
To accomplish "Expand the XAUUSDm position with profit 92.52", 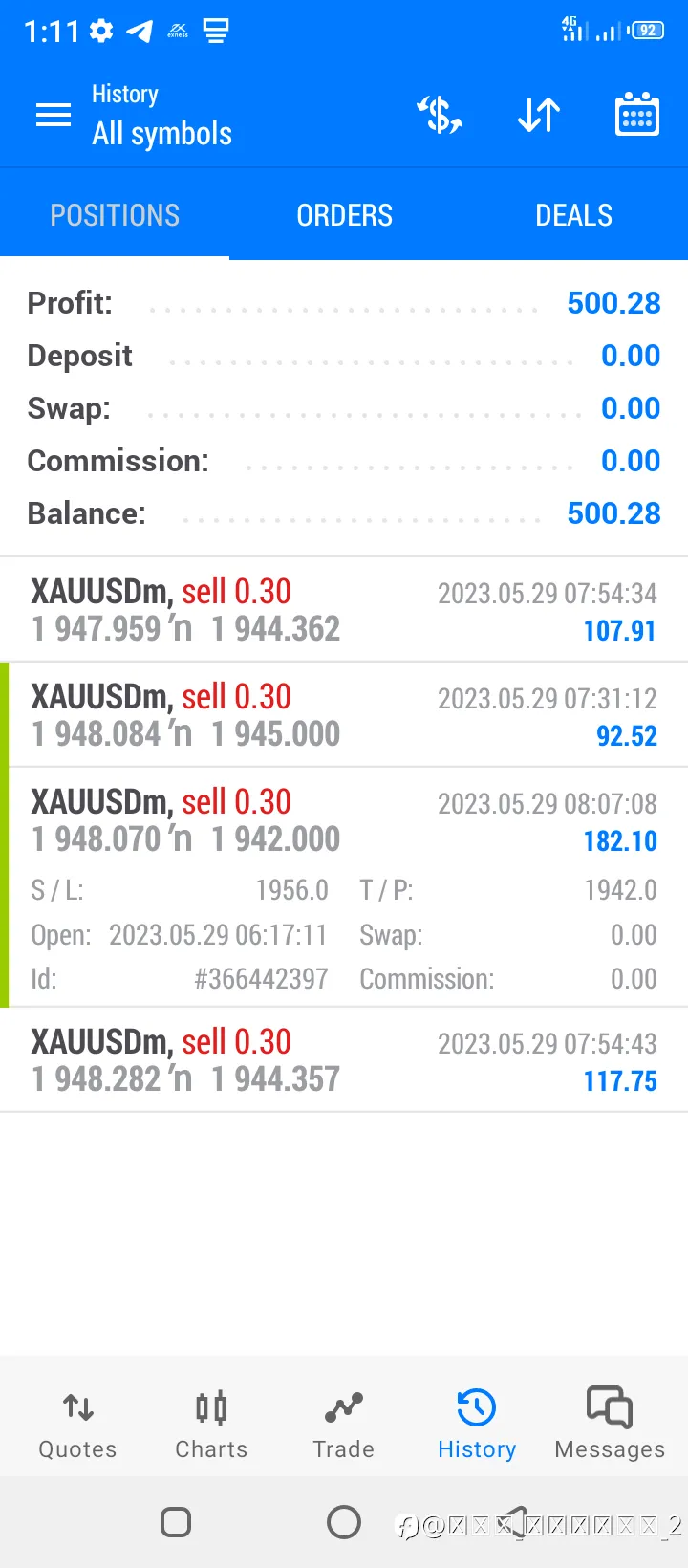I will pos(344,715).
